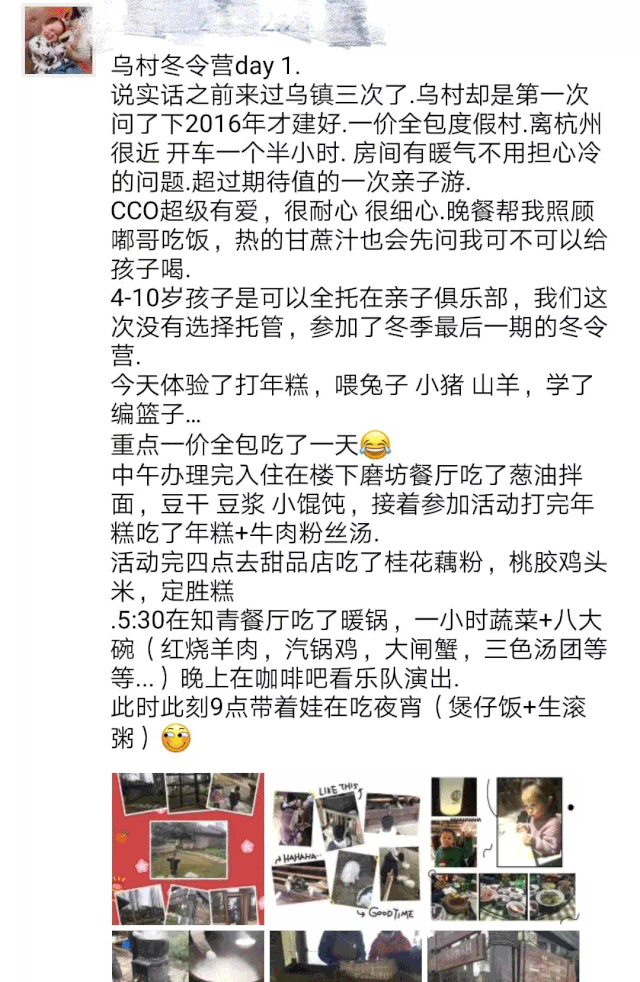This screenshot has width=640, height=982.
Task: Open the collage with child and food dishes
Action: click(503, 848)
